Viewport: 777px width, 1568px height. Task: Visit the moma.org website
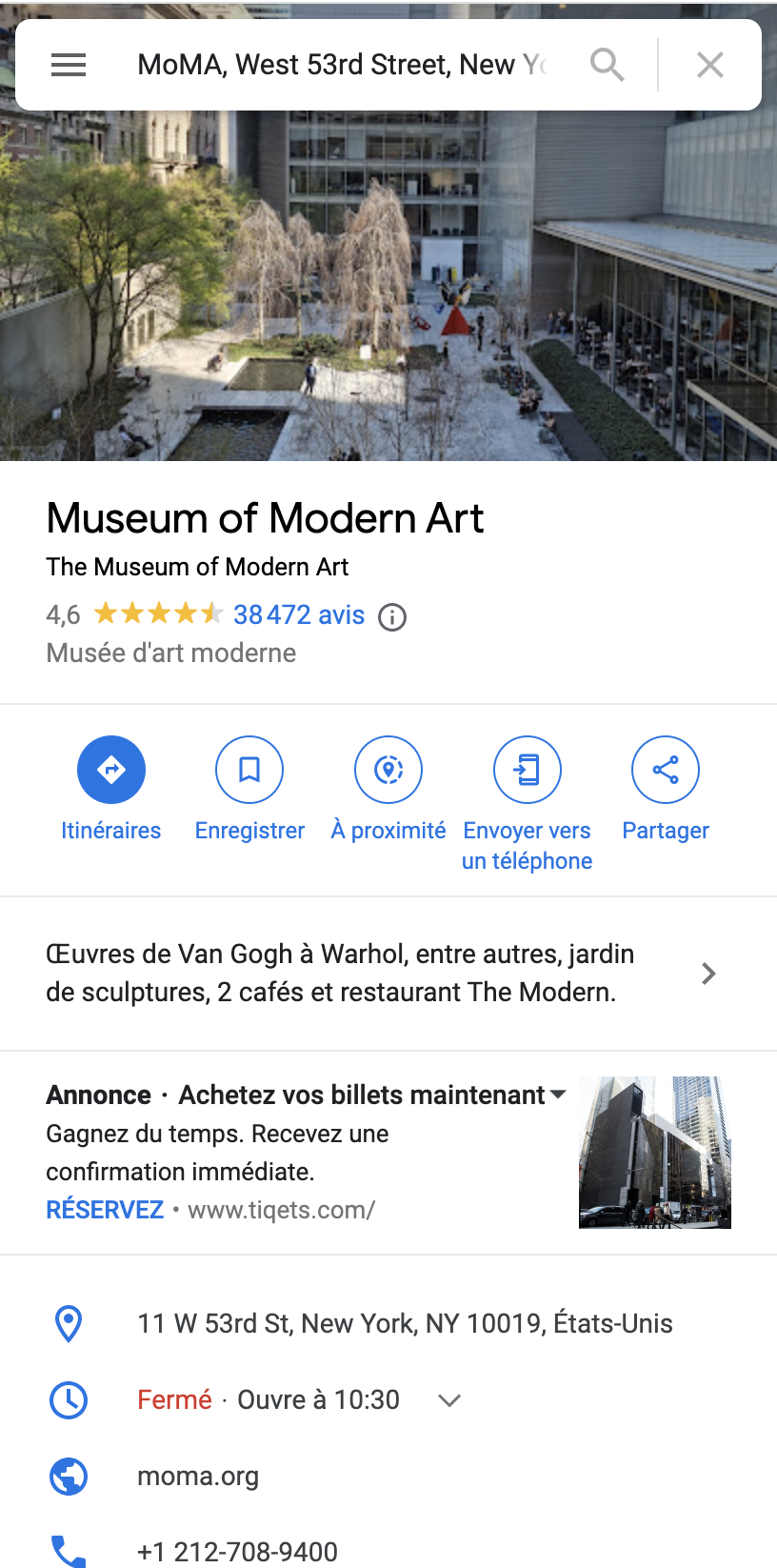198,1477
